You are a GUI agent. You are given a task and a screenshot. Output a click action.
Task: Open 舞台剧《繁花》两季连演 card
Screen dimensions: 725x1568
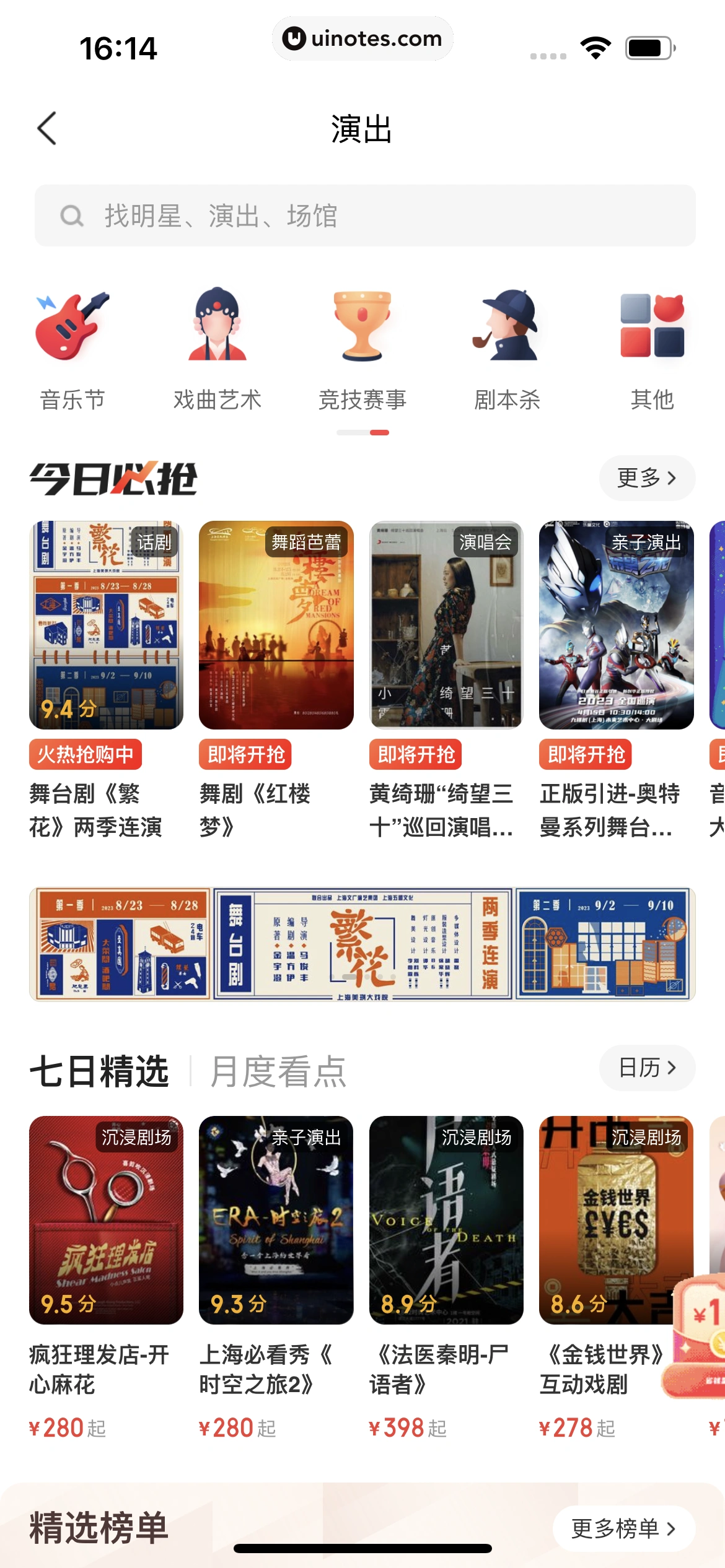click(106, 625)
